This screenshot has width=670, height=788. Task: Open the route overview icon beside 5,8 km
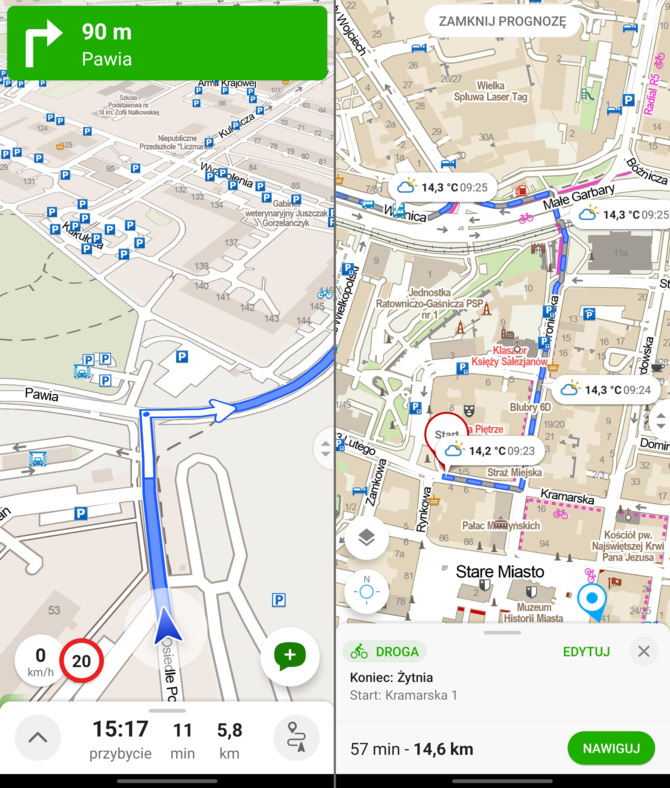(296, 738)
